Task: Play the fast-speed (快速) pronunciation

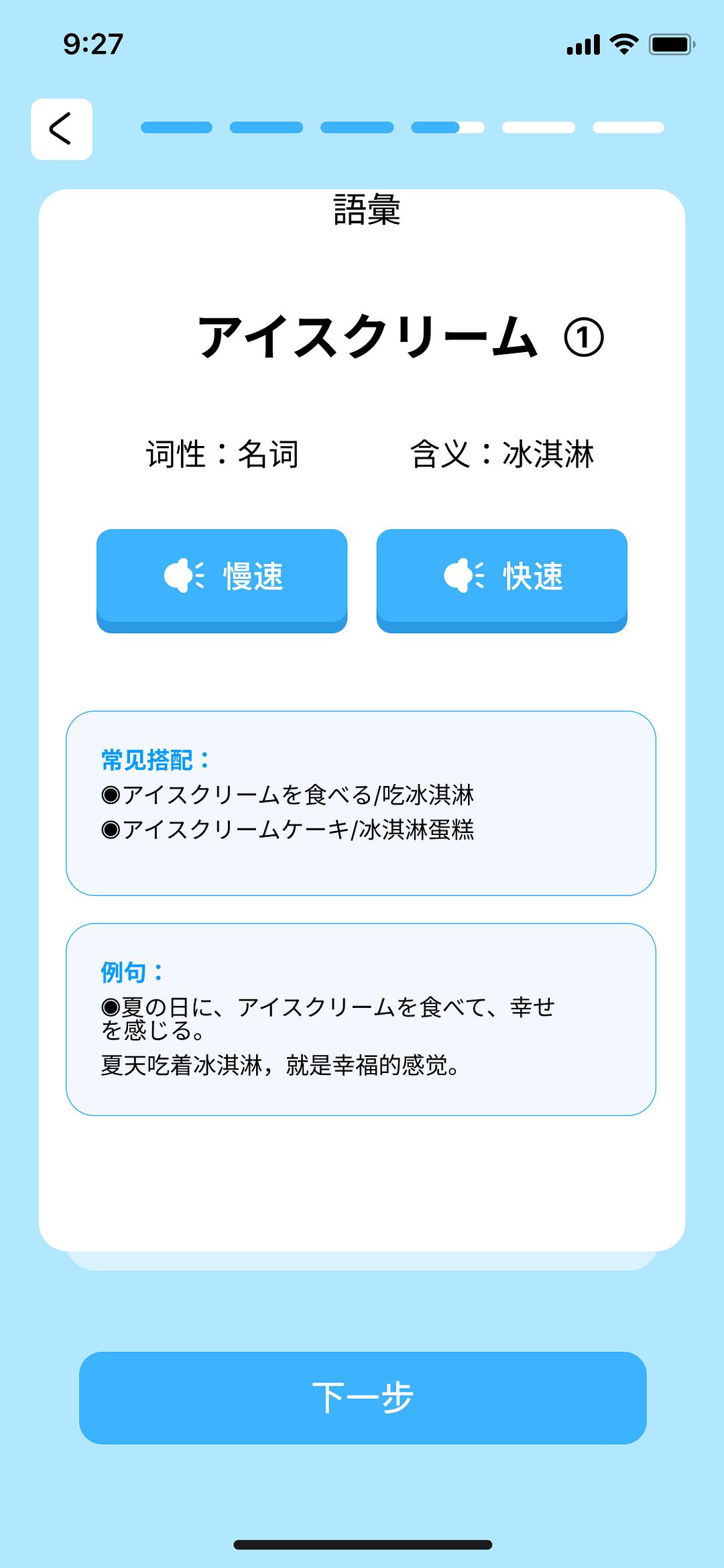Action: (501, 580)
